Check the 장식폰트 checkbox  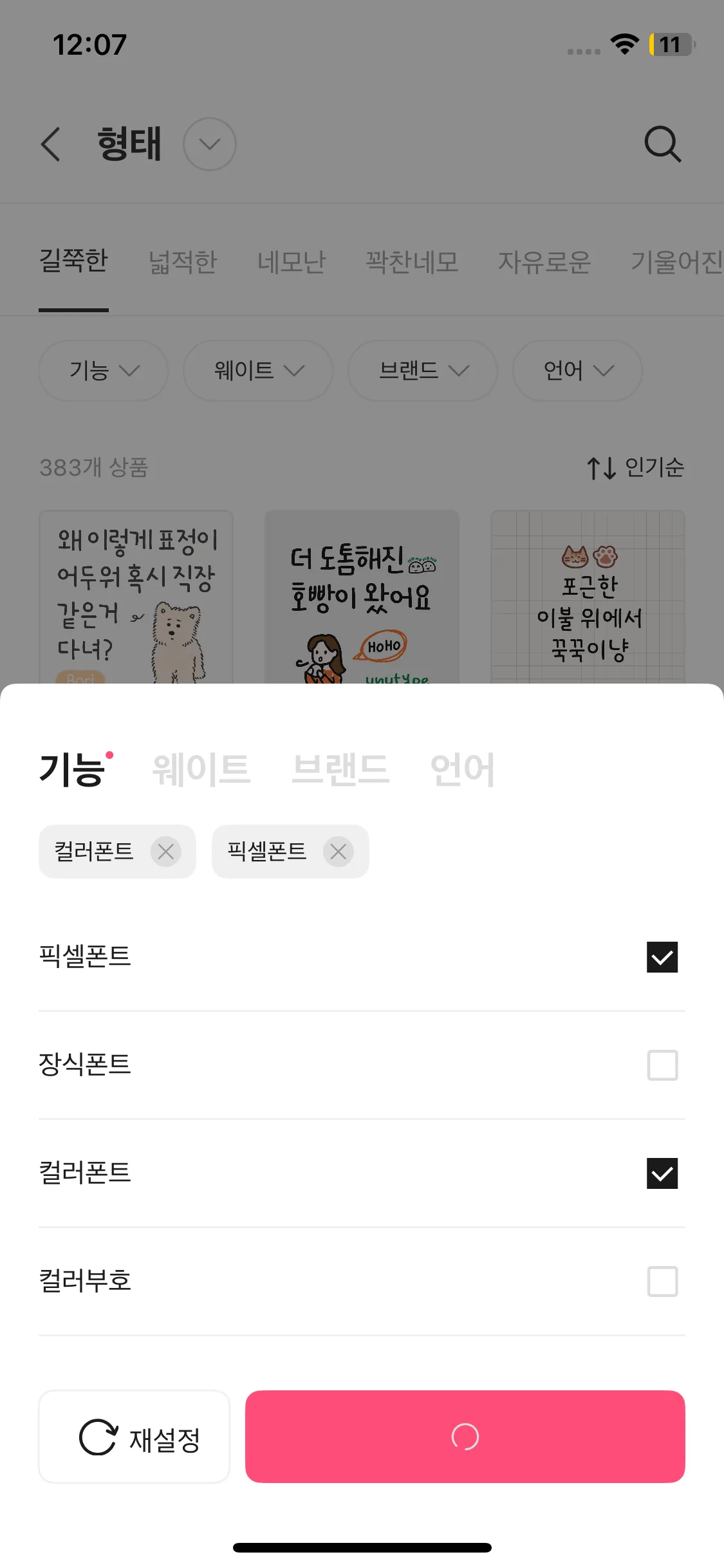pyautogui.click(x=662, y=1065)
